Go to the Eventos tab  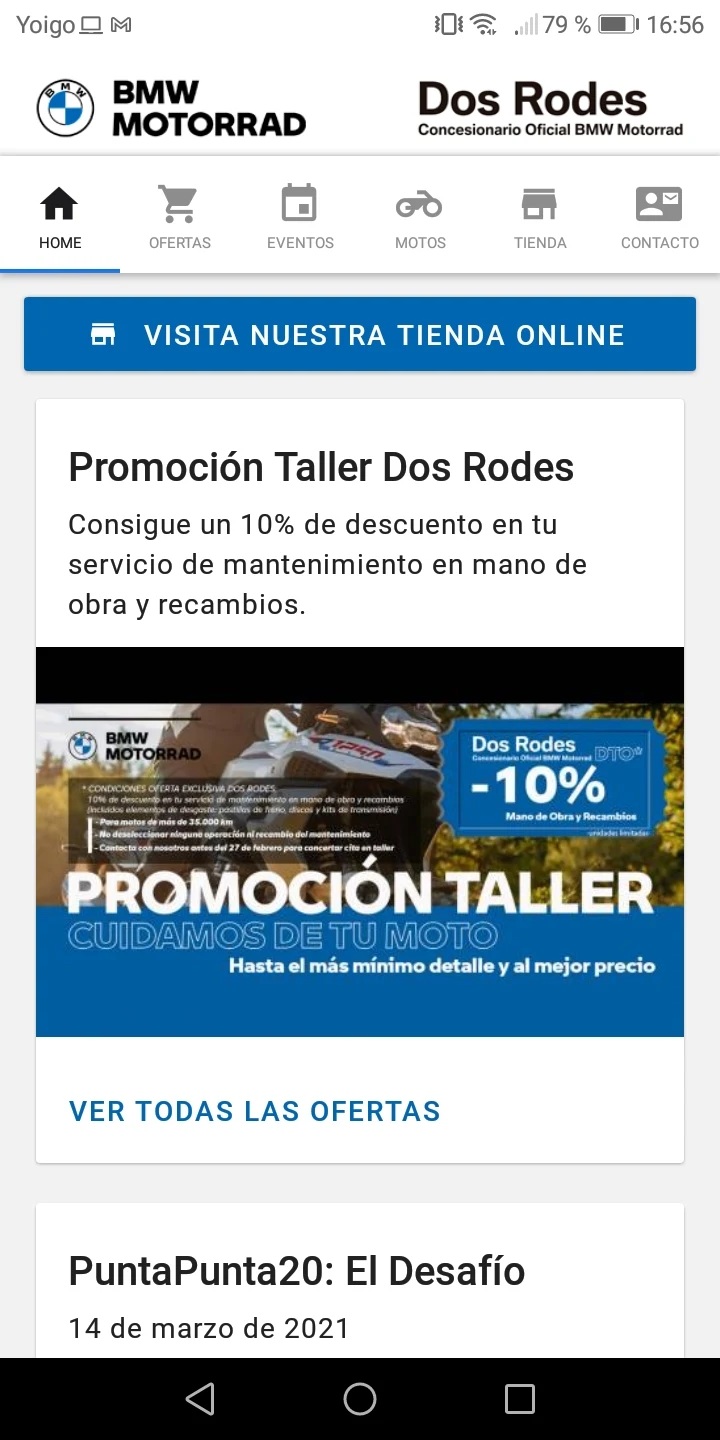pos(300,217)
